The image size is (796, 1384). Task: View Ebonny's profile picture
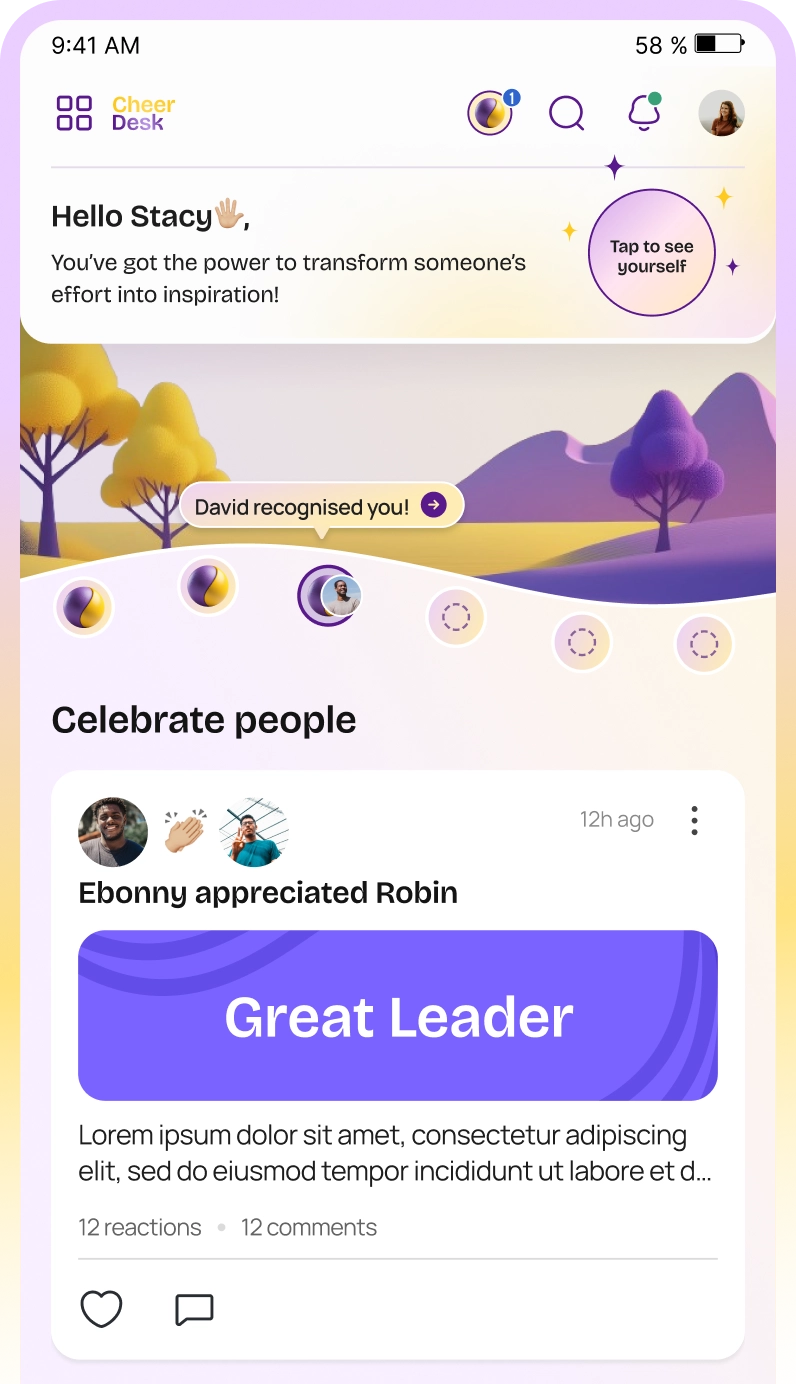click(x=113, y=832)
